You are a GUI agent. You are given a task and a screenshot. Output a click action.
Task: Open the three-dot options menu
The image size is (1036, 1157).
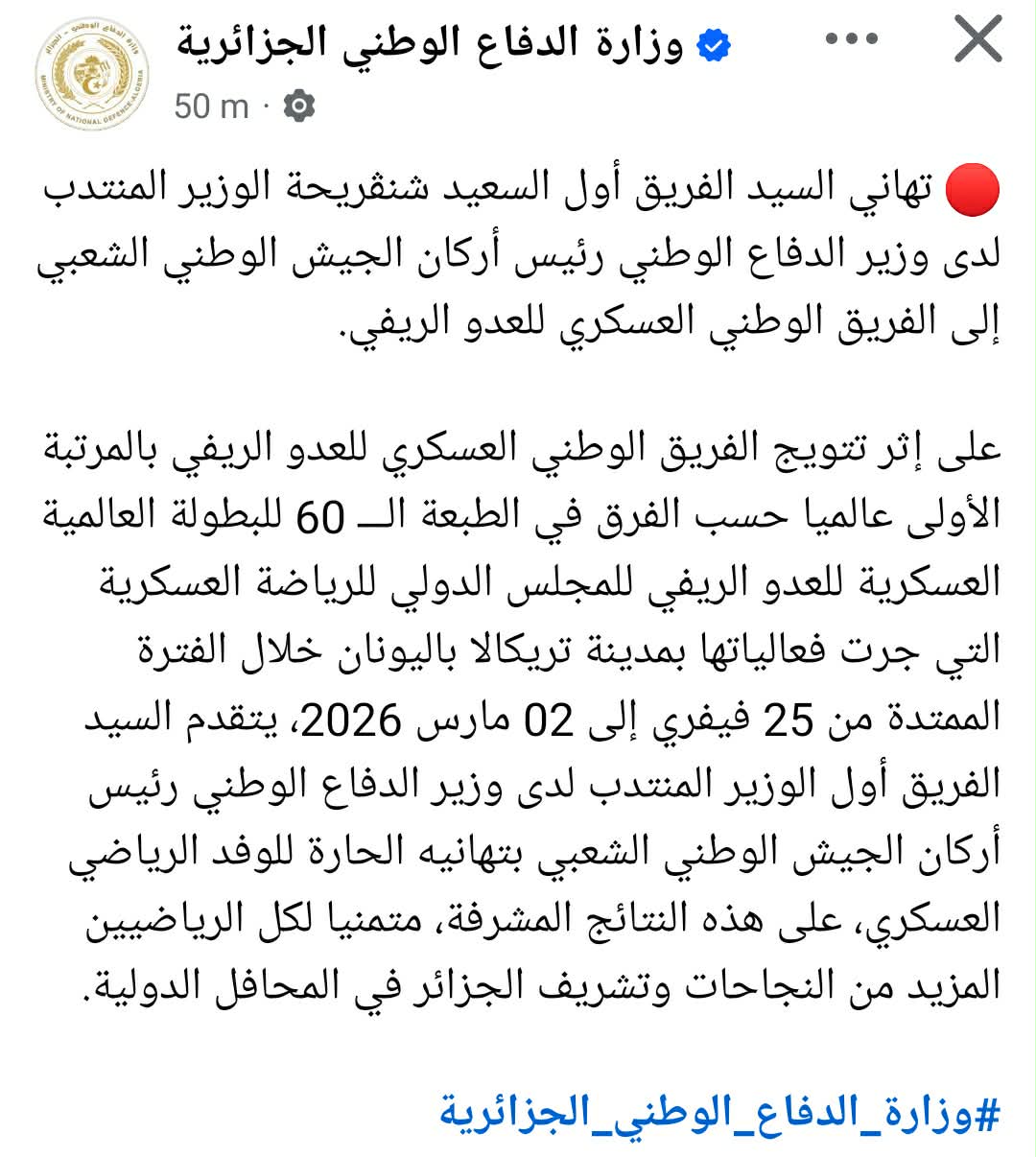pos(852,40)
